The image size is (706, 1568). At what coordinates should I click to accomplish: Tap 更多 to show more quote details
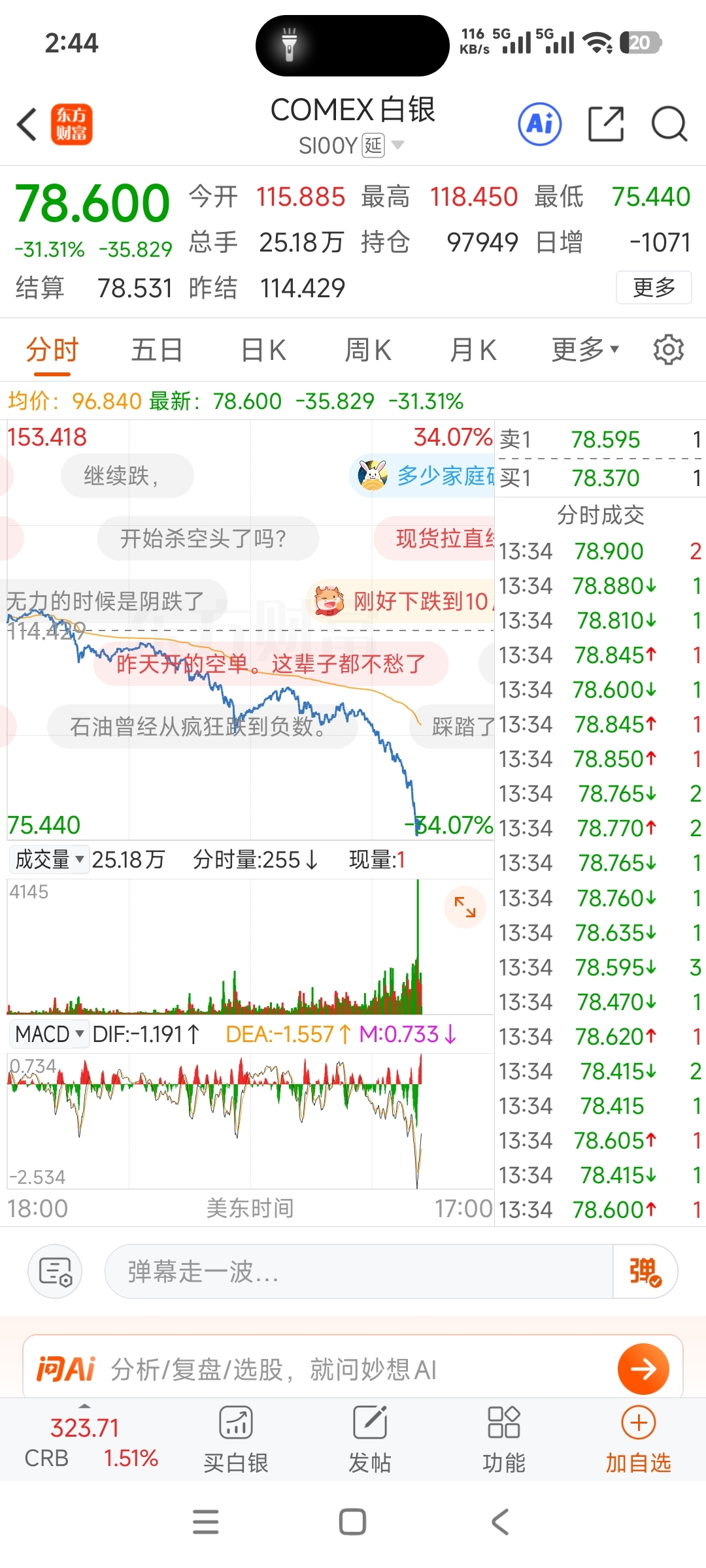(653, 287)
